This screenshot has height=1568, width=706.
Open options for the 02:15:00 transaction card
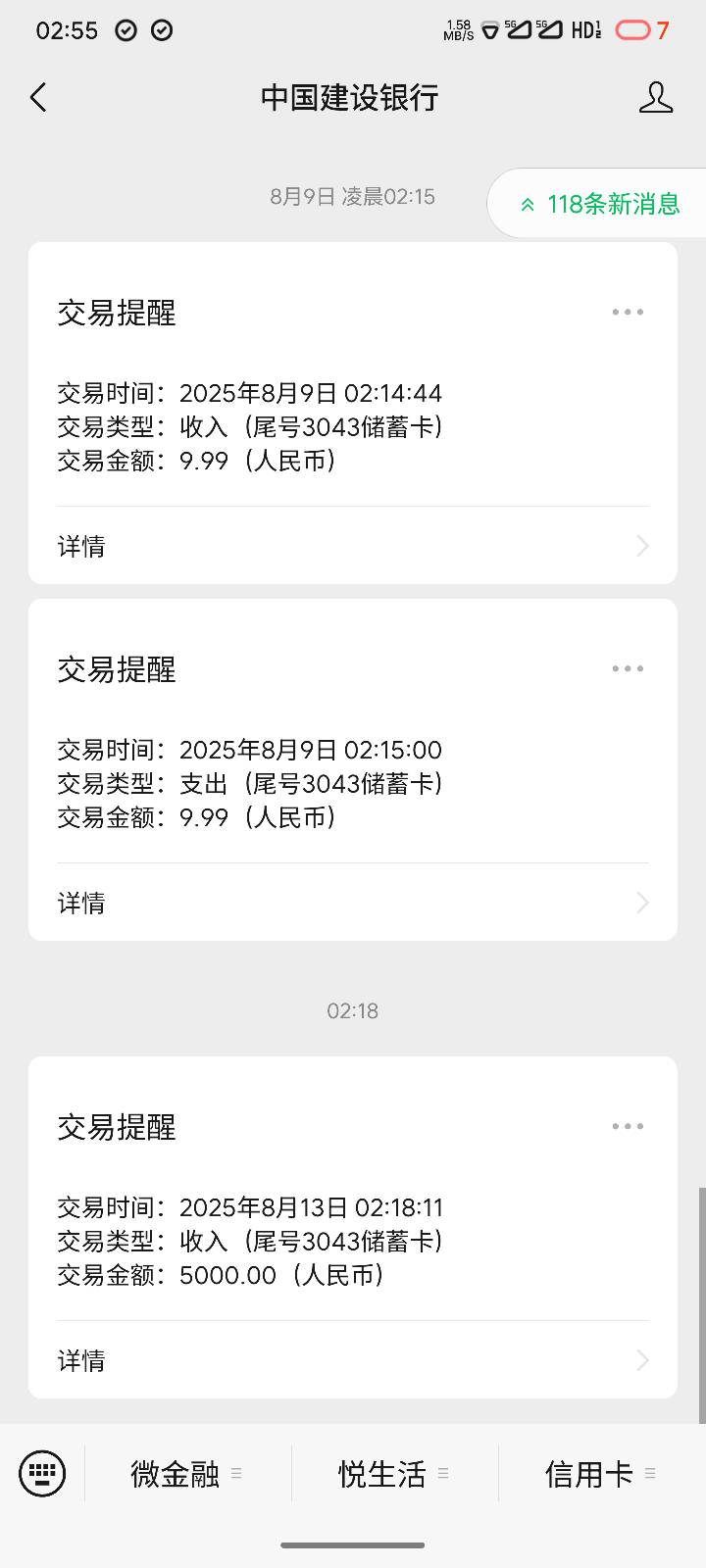(628, 669)
